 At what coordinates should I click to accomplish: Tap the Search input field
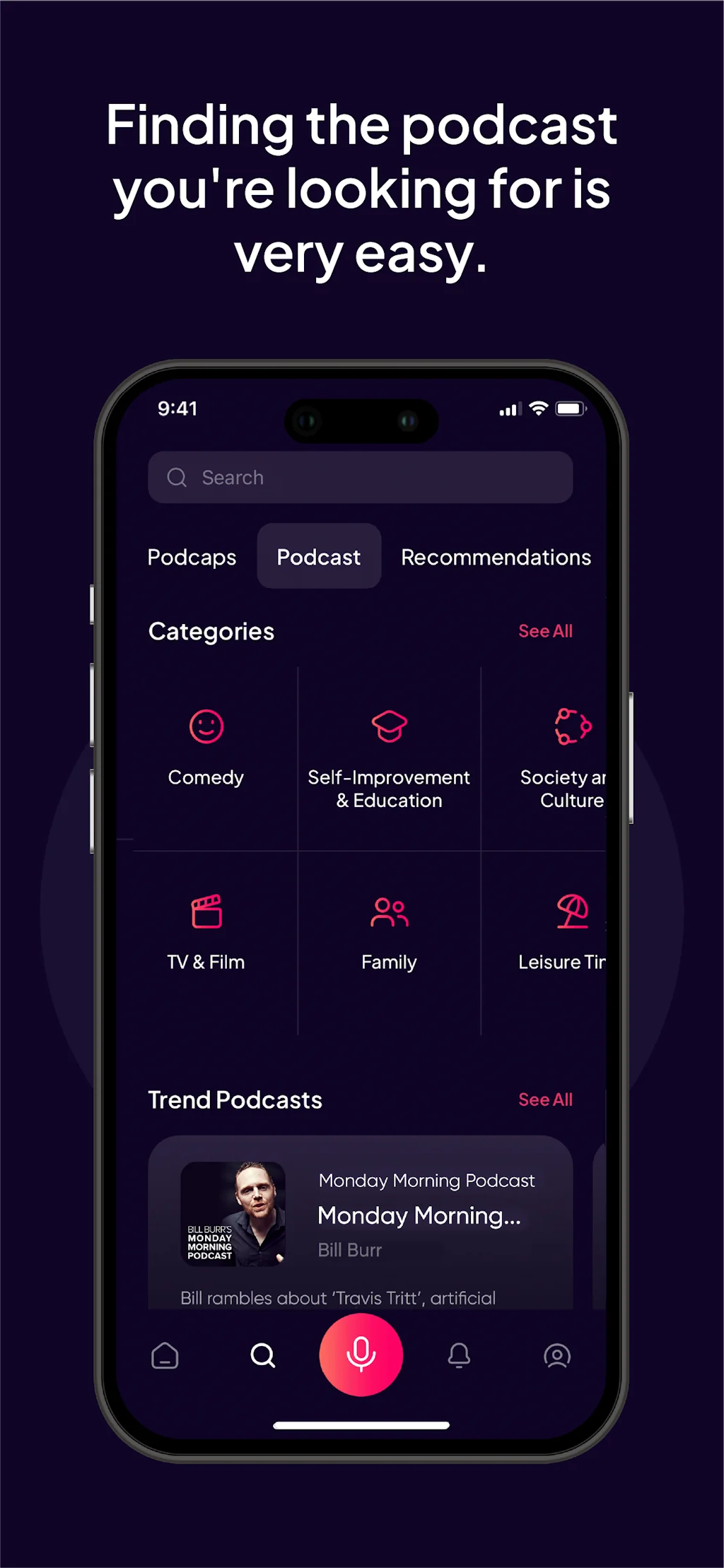coord(361,477)
